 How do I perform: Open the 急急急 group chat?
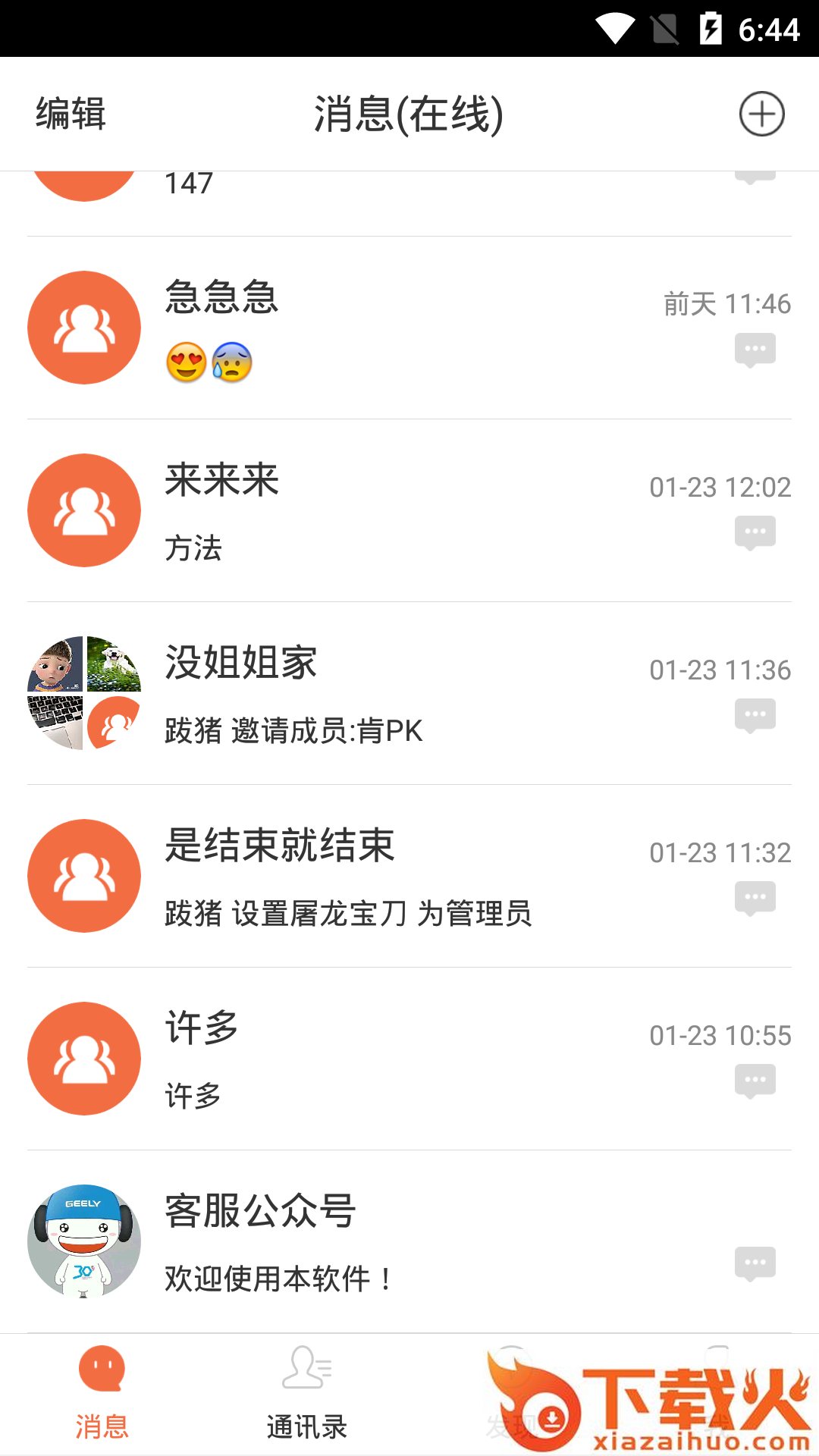click(409, 328)
